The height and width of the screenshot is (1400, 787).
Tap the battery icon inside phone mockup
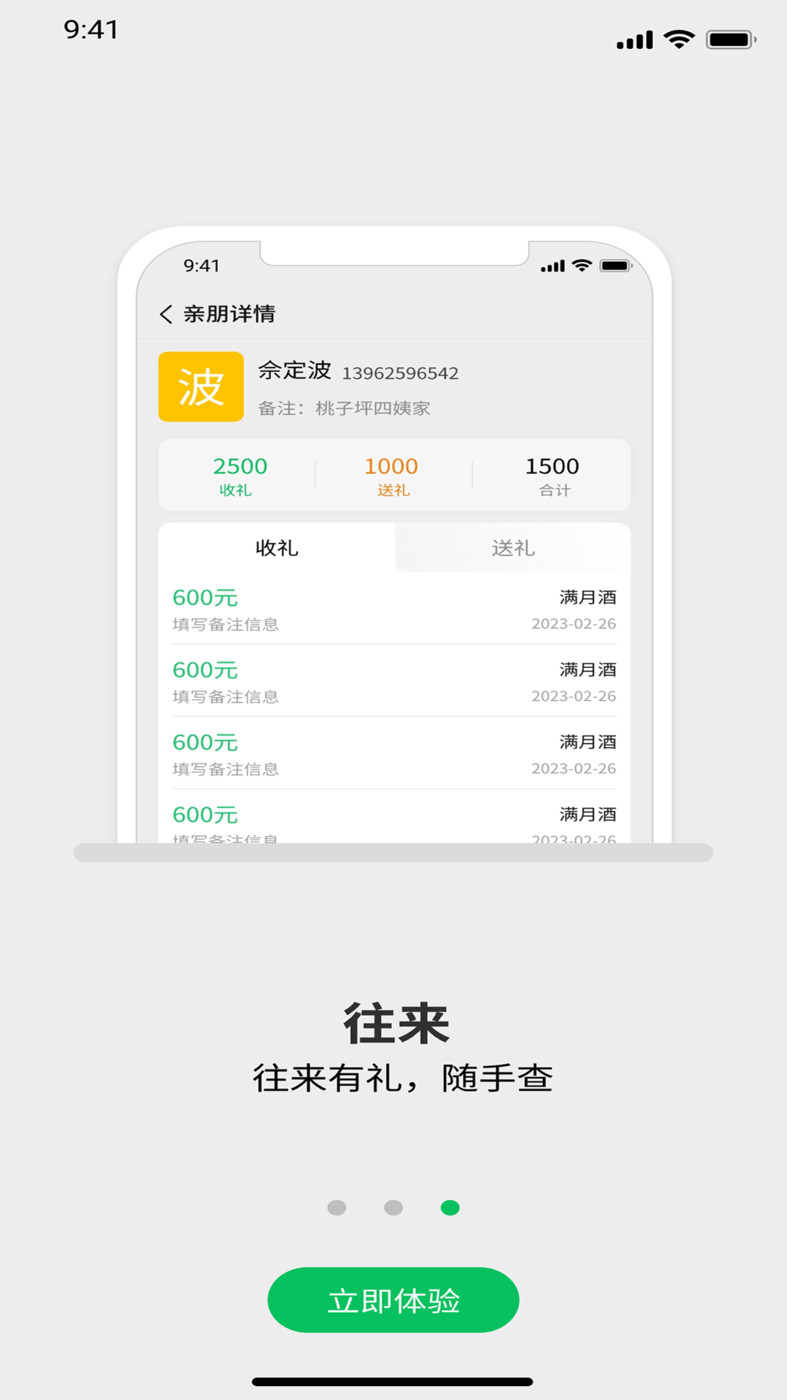point(614,266)
